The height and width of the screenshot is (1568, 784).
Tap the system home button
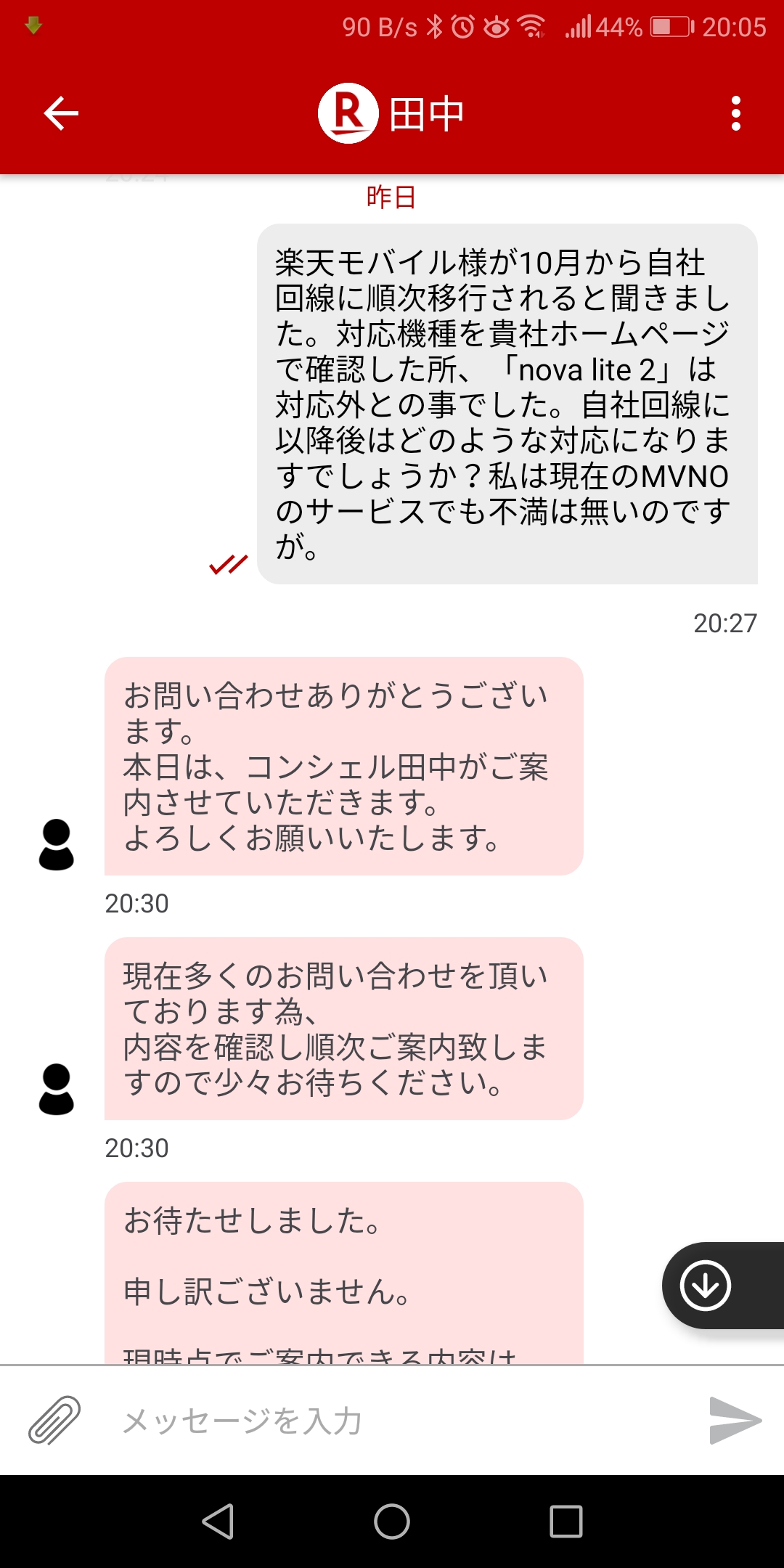pyautogui.click(x=392, y=1521)
